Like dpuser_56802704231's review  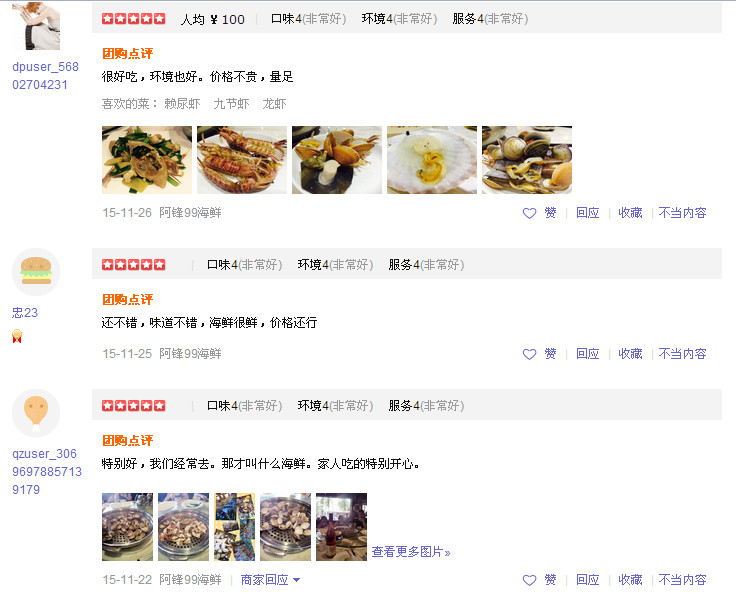540,213
